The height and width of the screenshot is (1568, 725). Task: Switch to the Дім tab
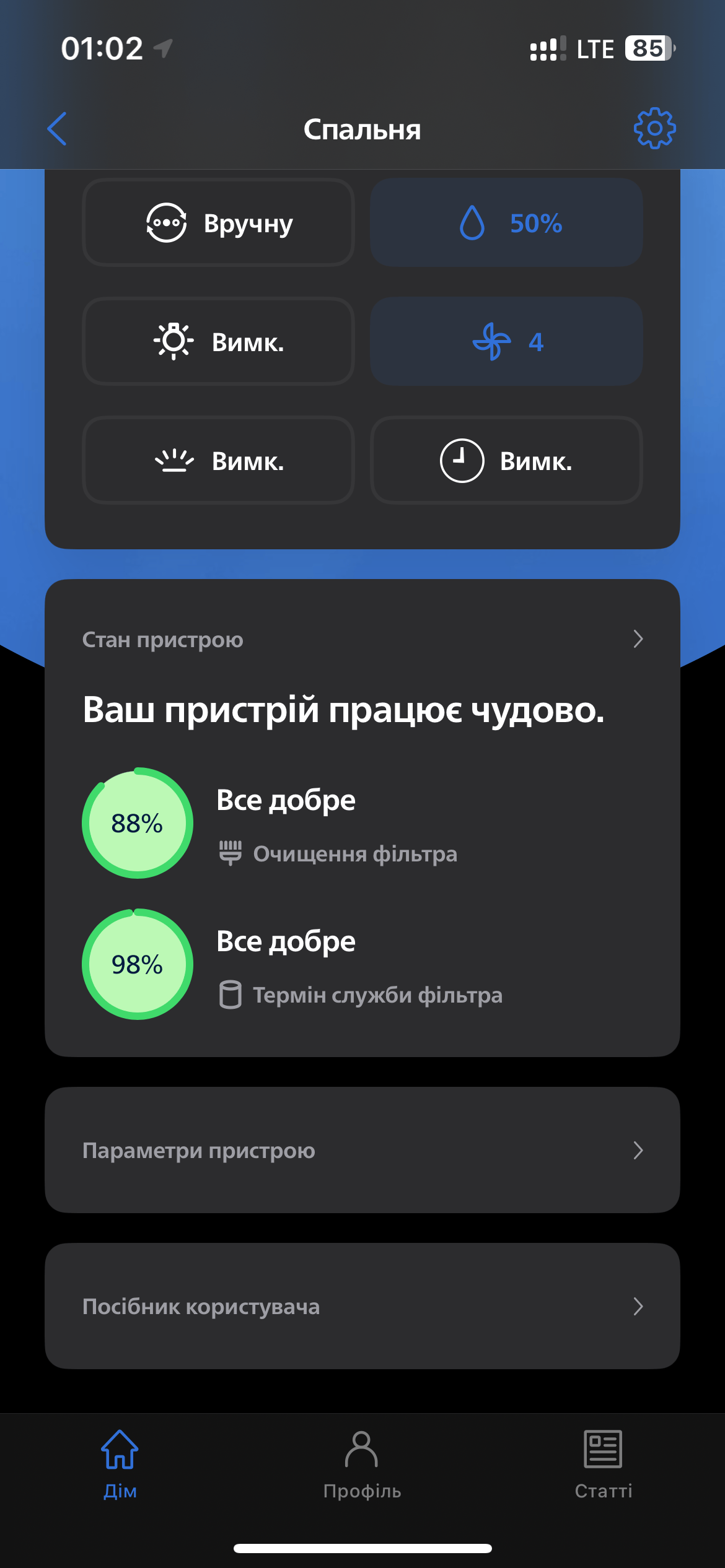pyautogui.click(x=120, y=1465)
